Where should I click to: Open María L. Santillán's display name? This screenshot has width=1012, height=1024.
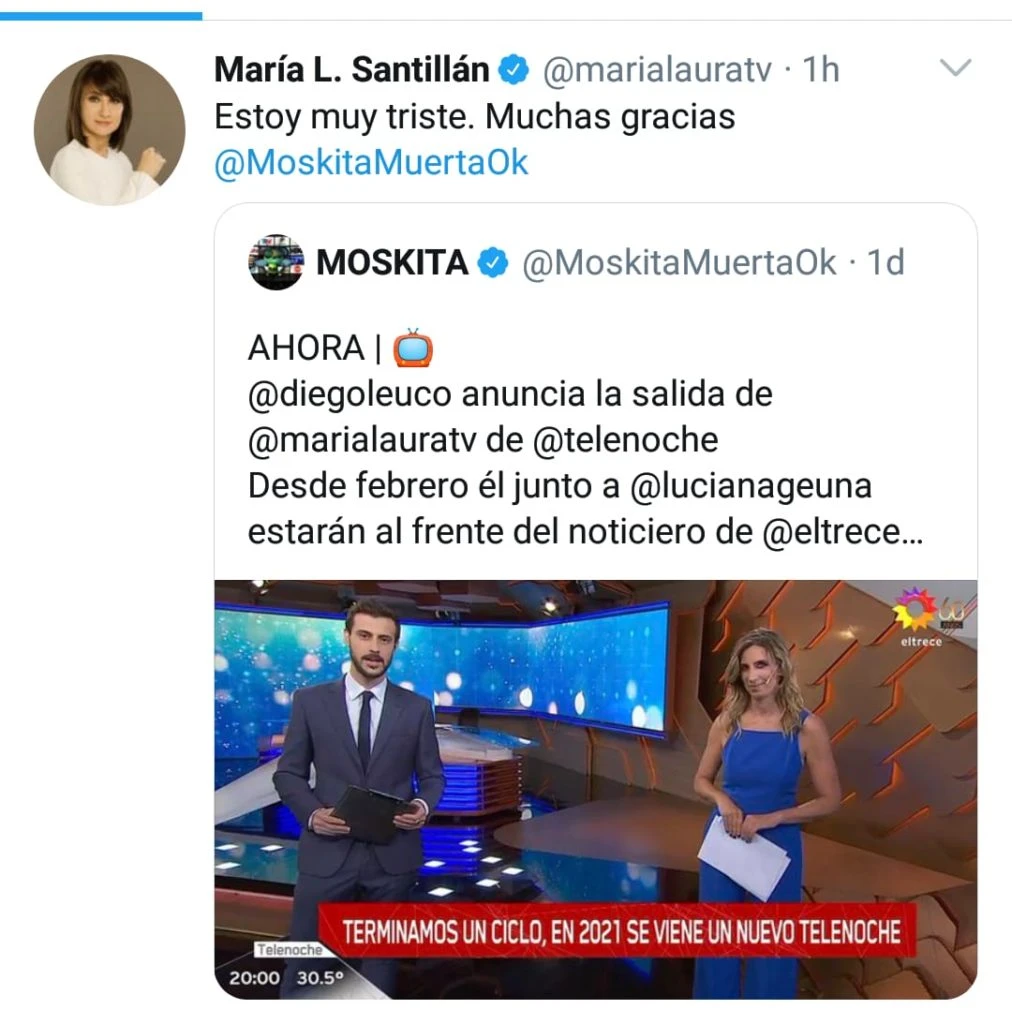[352, 70]
